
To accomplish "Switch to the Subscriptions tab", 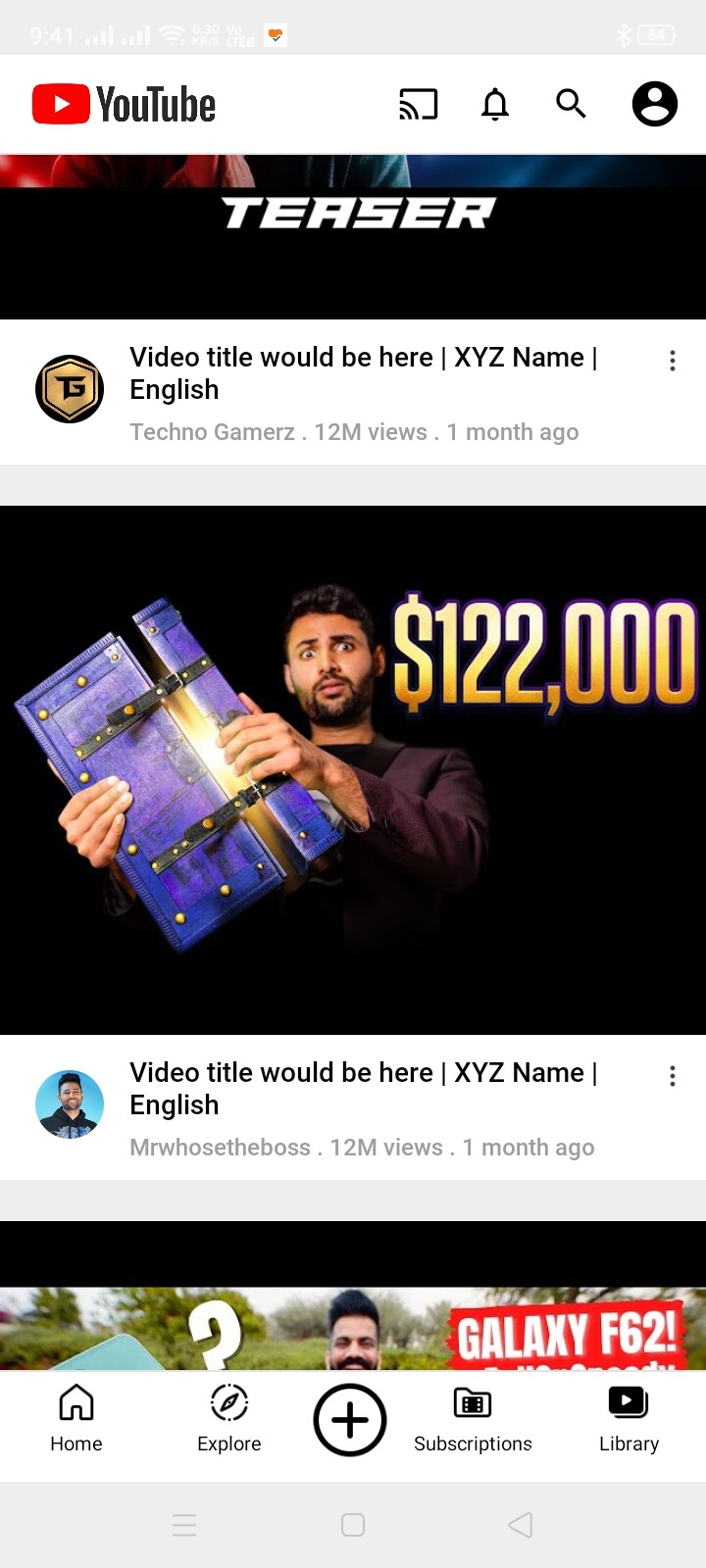I will (x=473, y=1419).
